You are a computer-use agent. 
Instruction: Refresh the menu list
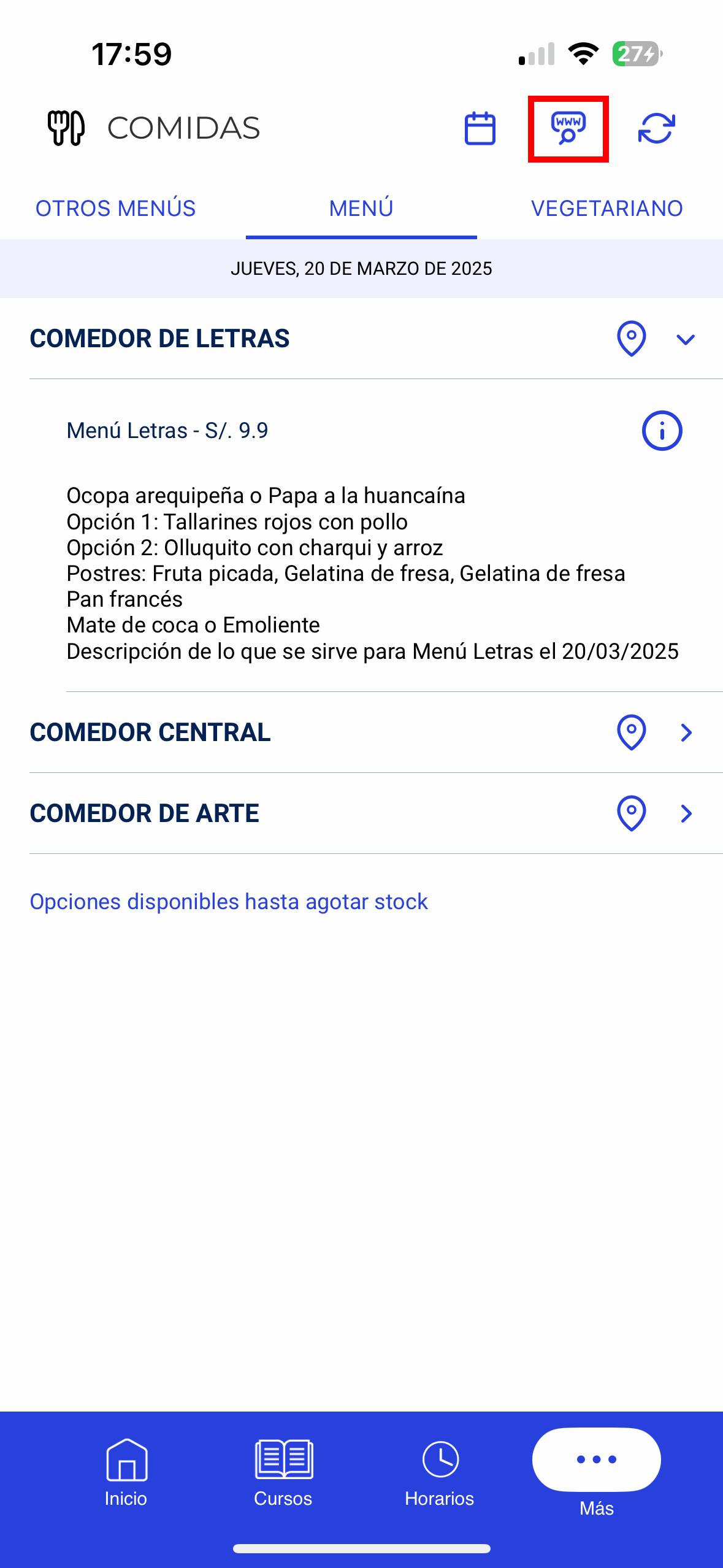pos(656,128)
